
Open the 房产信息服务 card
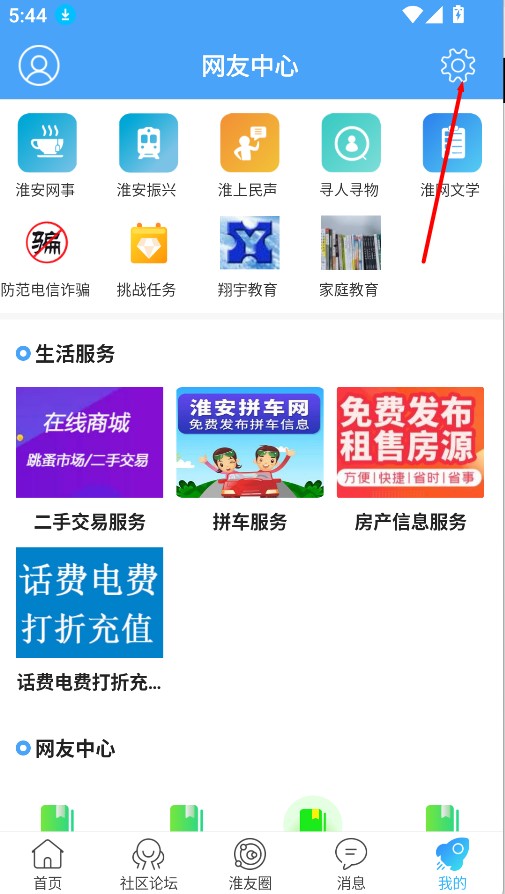tap(410, 459)
